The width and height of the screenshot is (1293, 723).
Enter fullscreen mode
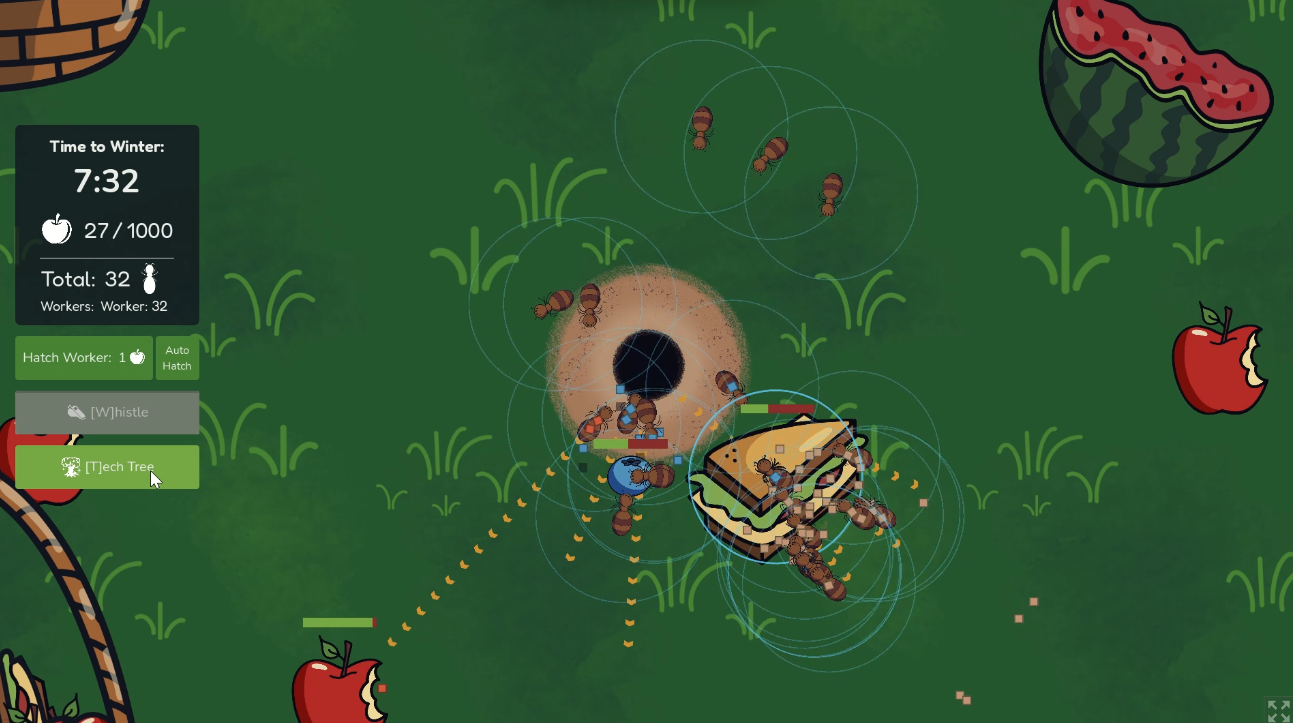(1278, 710)
